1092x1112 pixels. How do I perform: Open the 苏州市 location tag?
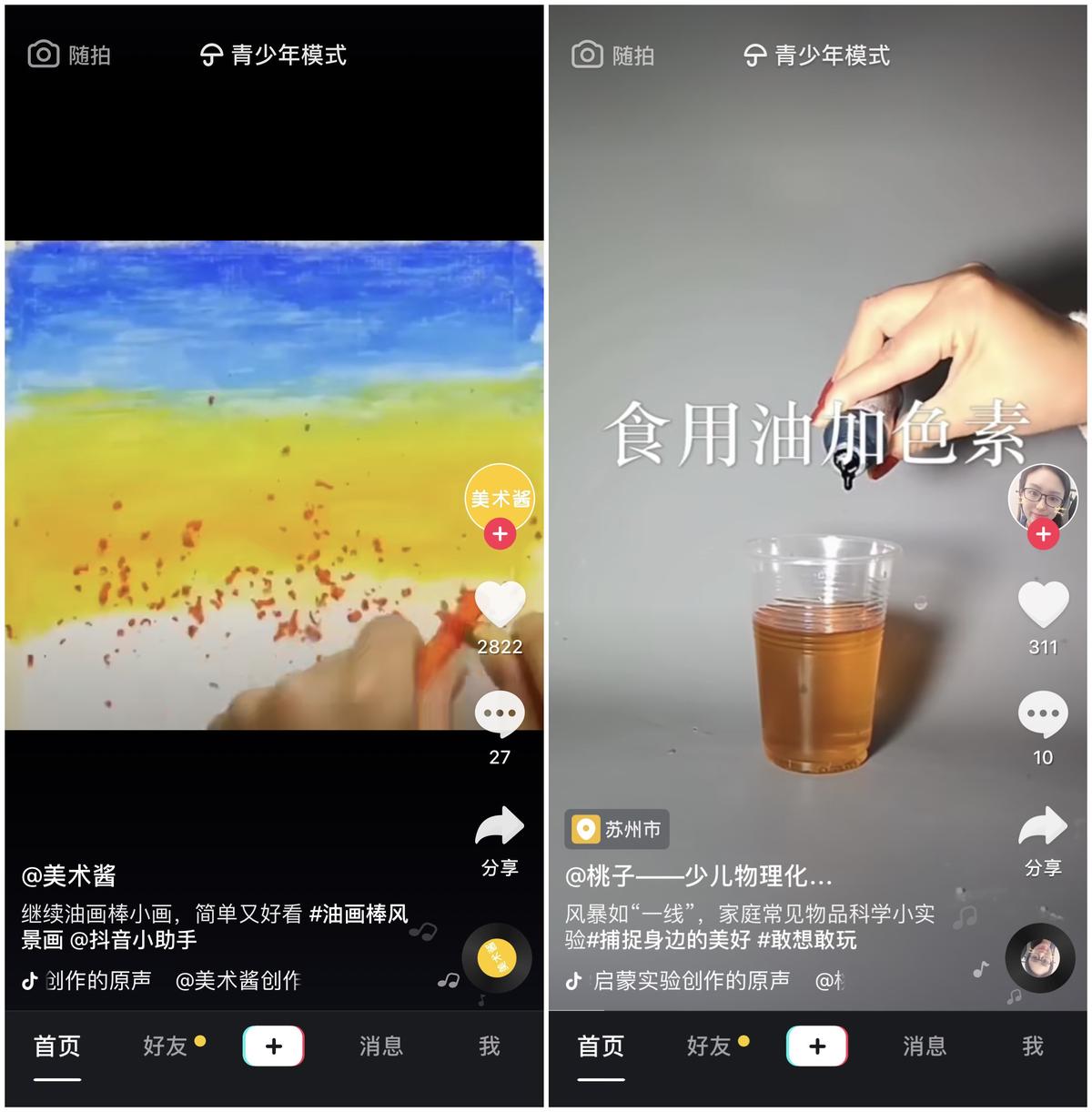tap(617, 829)
